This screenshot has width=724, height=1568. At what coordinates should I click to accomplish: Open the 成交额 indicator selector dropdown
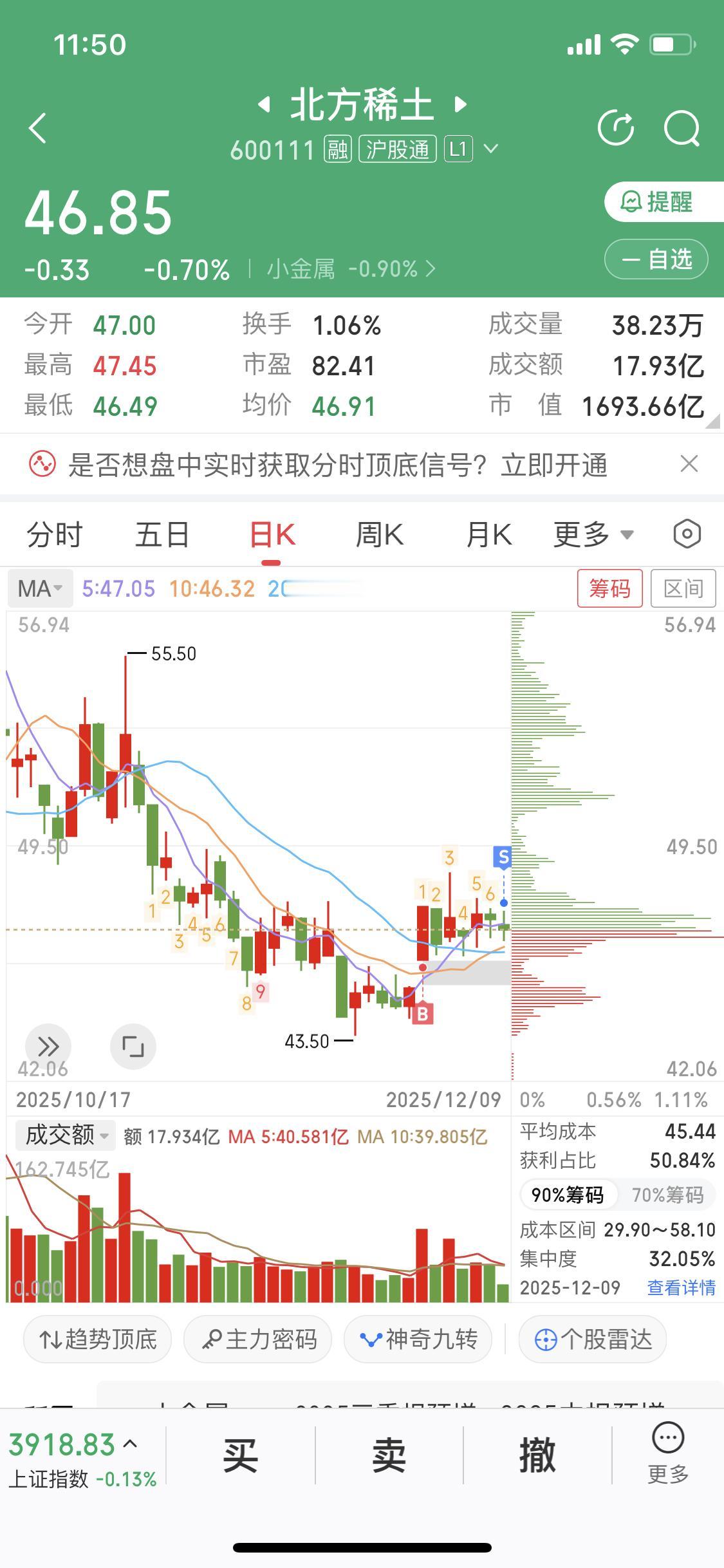pos(64,1135)
